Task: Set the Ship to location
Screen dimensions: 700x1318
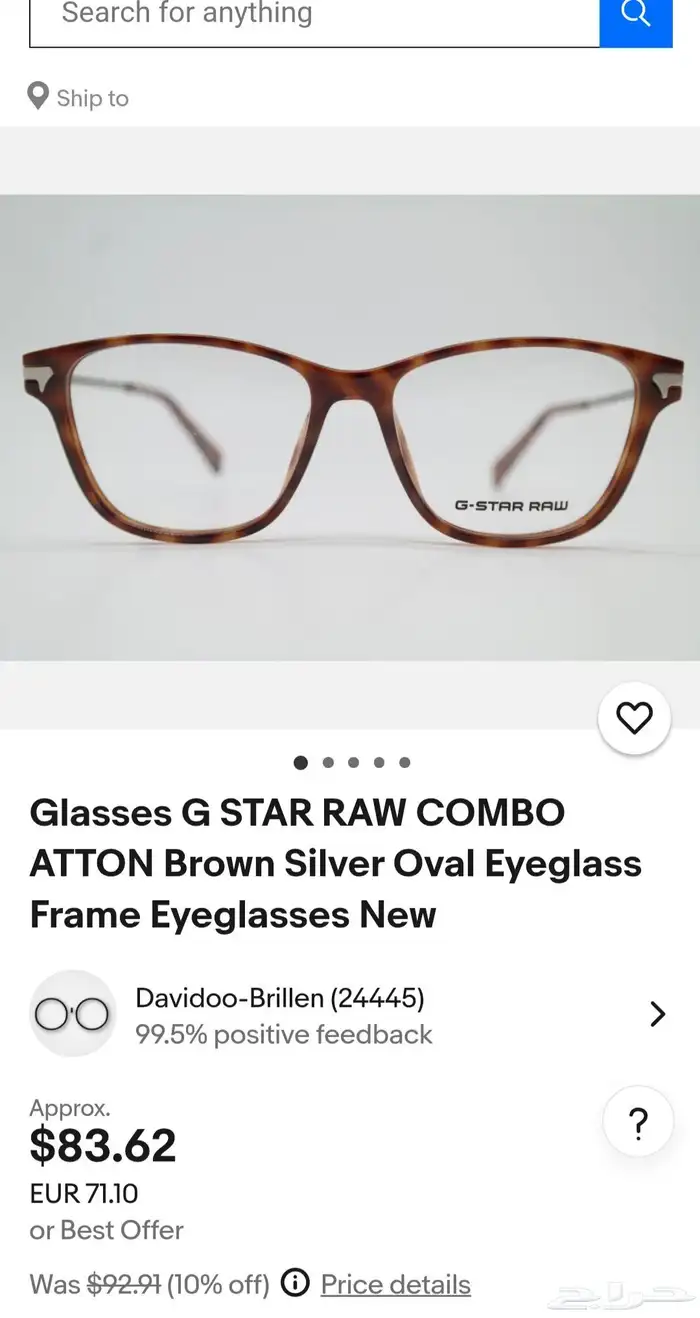Action: point(79,98)
